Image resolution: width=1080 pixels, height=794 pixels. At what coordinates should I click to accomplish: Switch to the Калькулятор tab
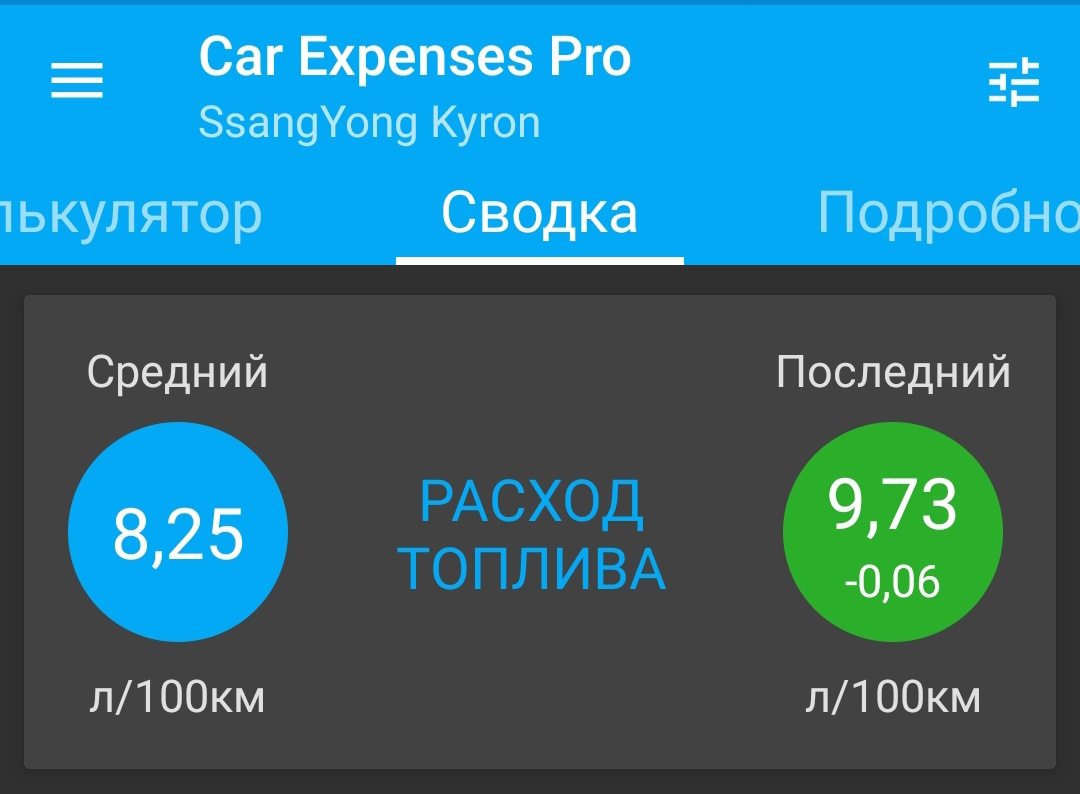[130, 213]
